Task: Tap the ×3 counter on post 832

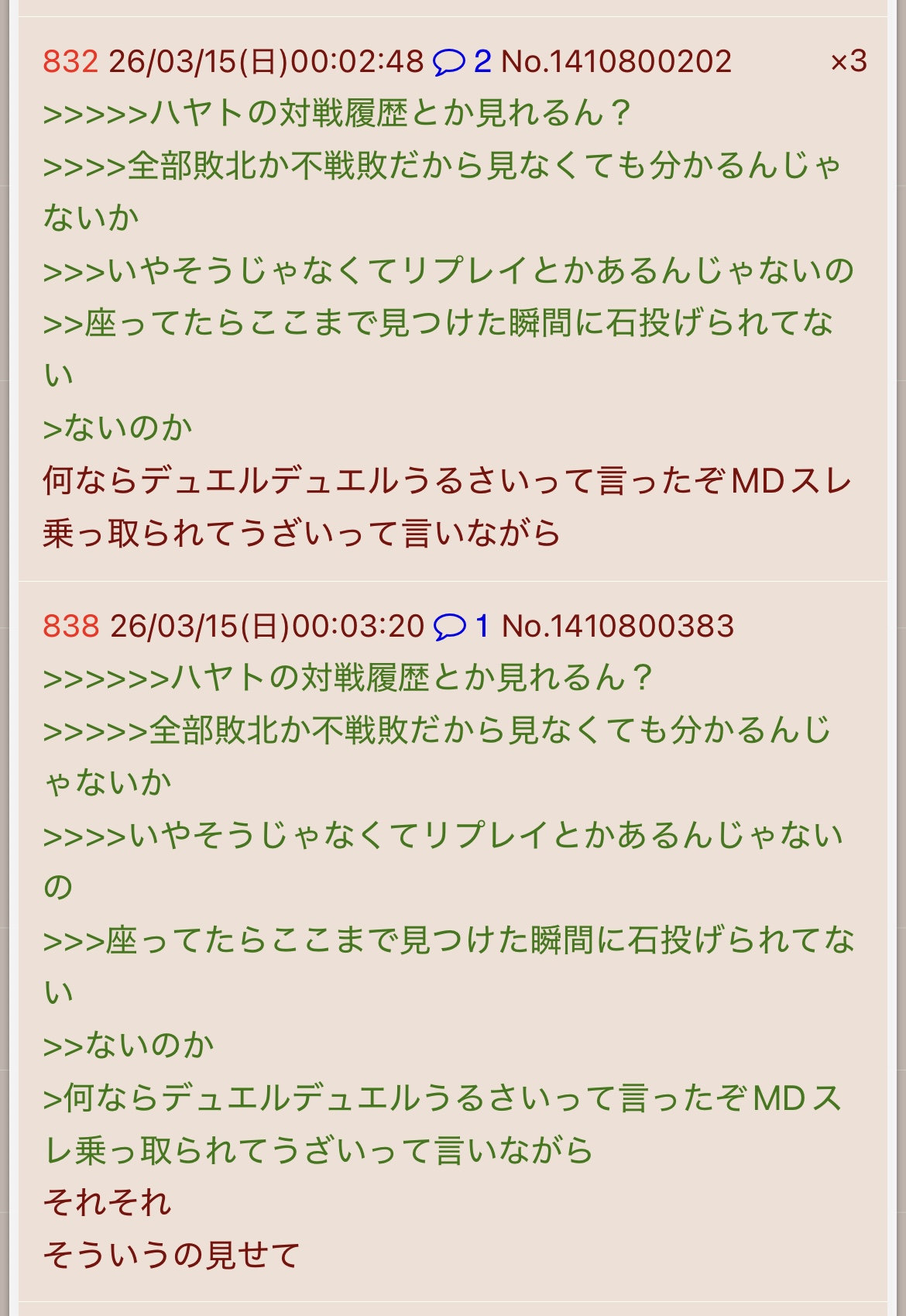Action: [848, 61]
